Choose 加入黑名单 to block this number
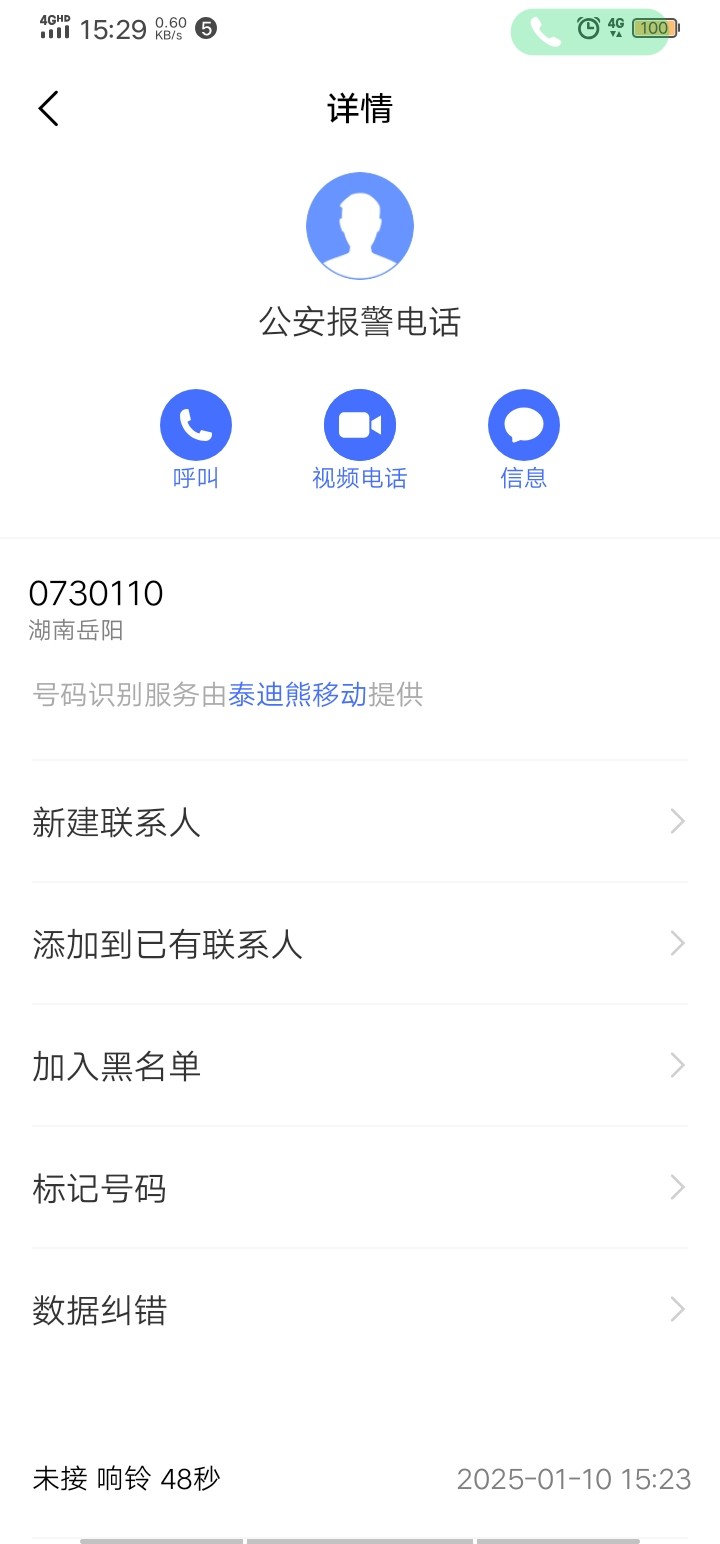The height and width of the screenshot is (1544, 720). 360,1066
